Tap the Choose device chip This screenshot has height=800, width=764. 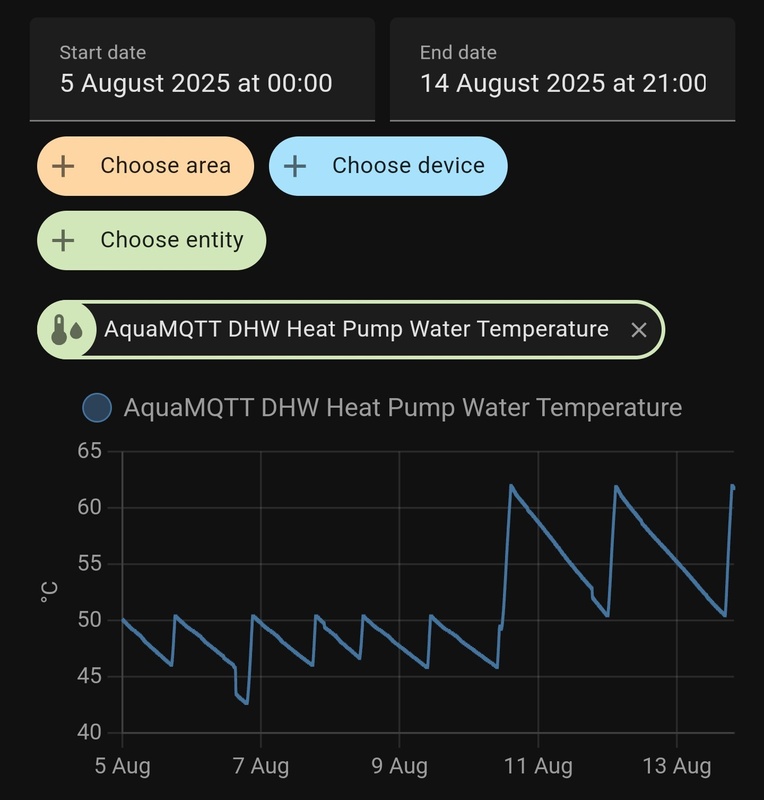pos(388,166)
